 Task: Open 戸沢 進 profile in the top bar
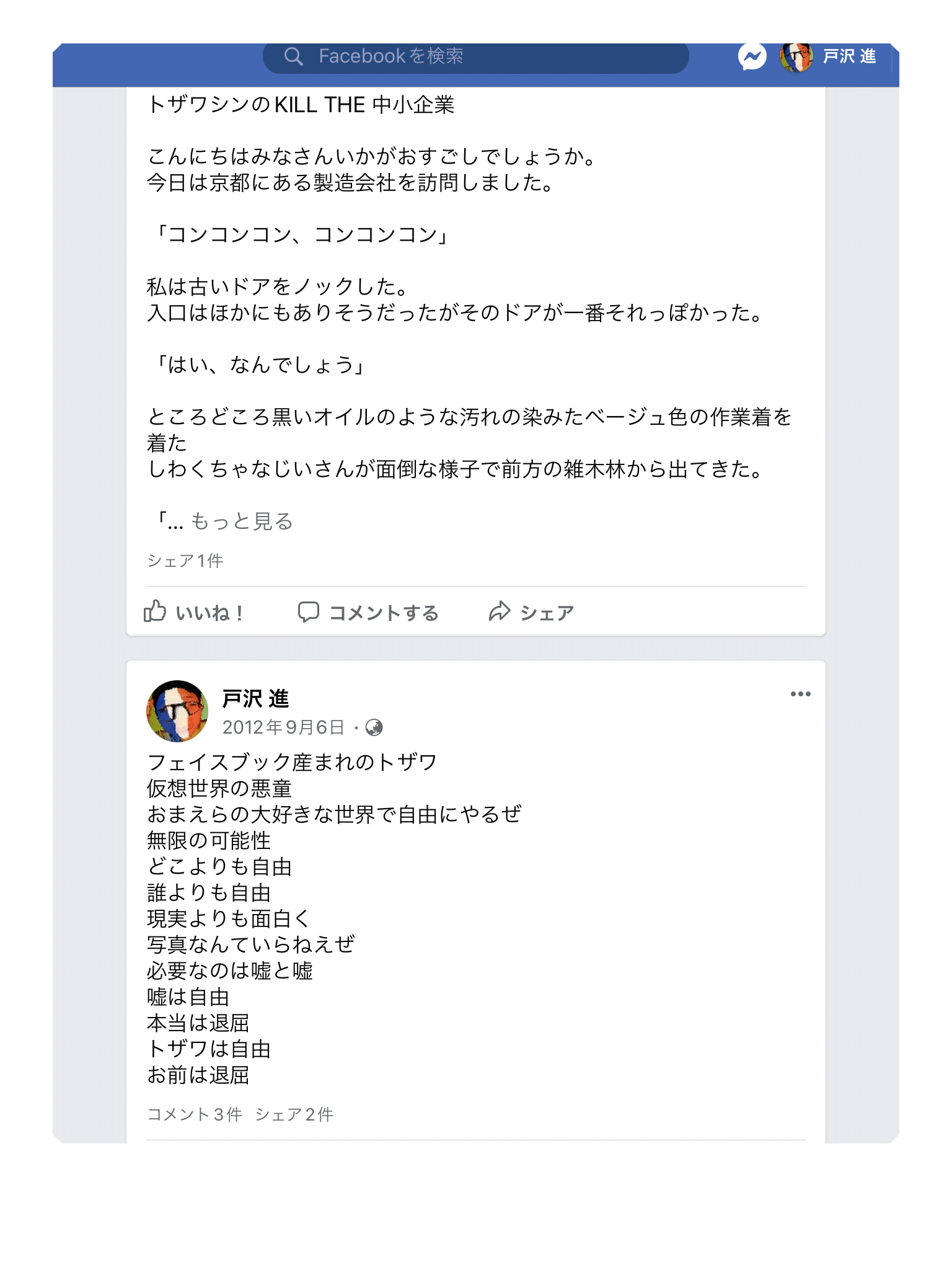tap(829, 57)
